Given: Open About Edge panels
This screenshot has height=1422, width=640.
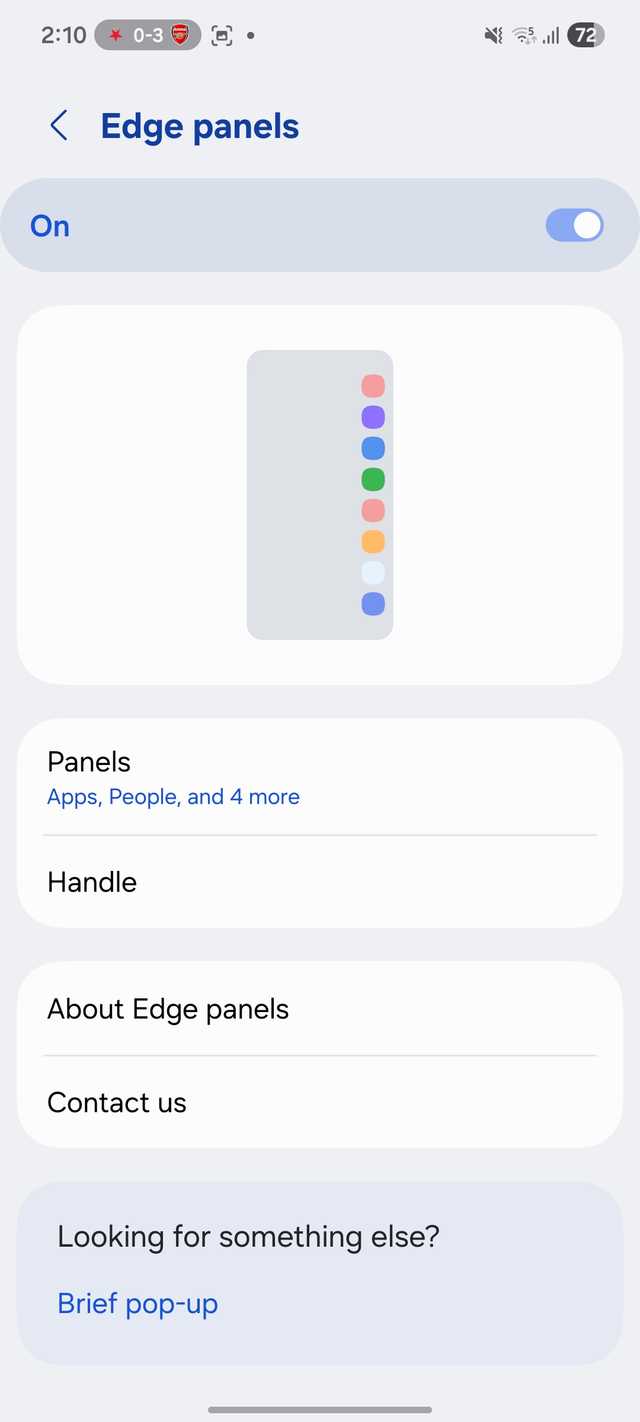Looking at the screenshot, I should [x=320, y=1009].
